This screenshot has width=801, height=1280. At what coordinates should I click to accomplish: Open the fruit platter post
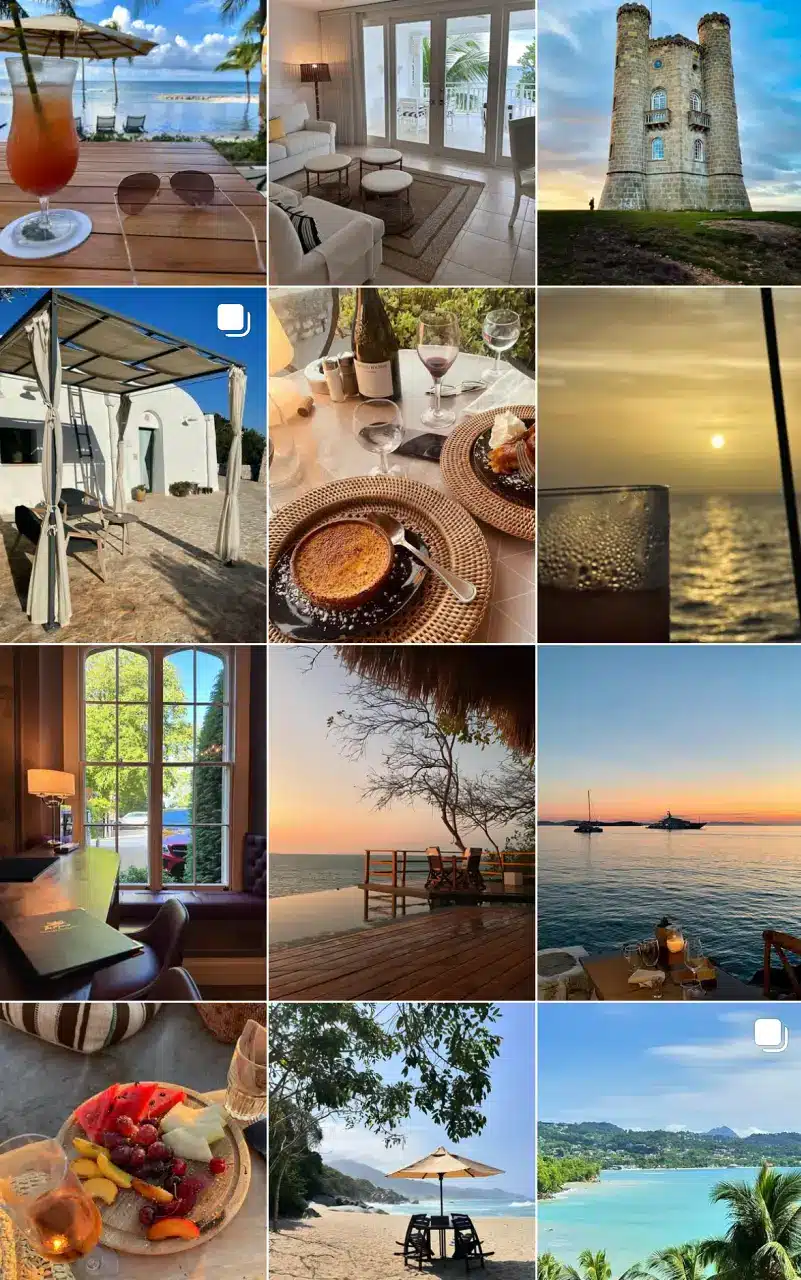tap(133, 1141)
